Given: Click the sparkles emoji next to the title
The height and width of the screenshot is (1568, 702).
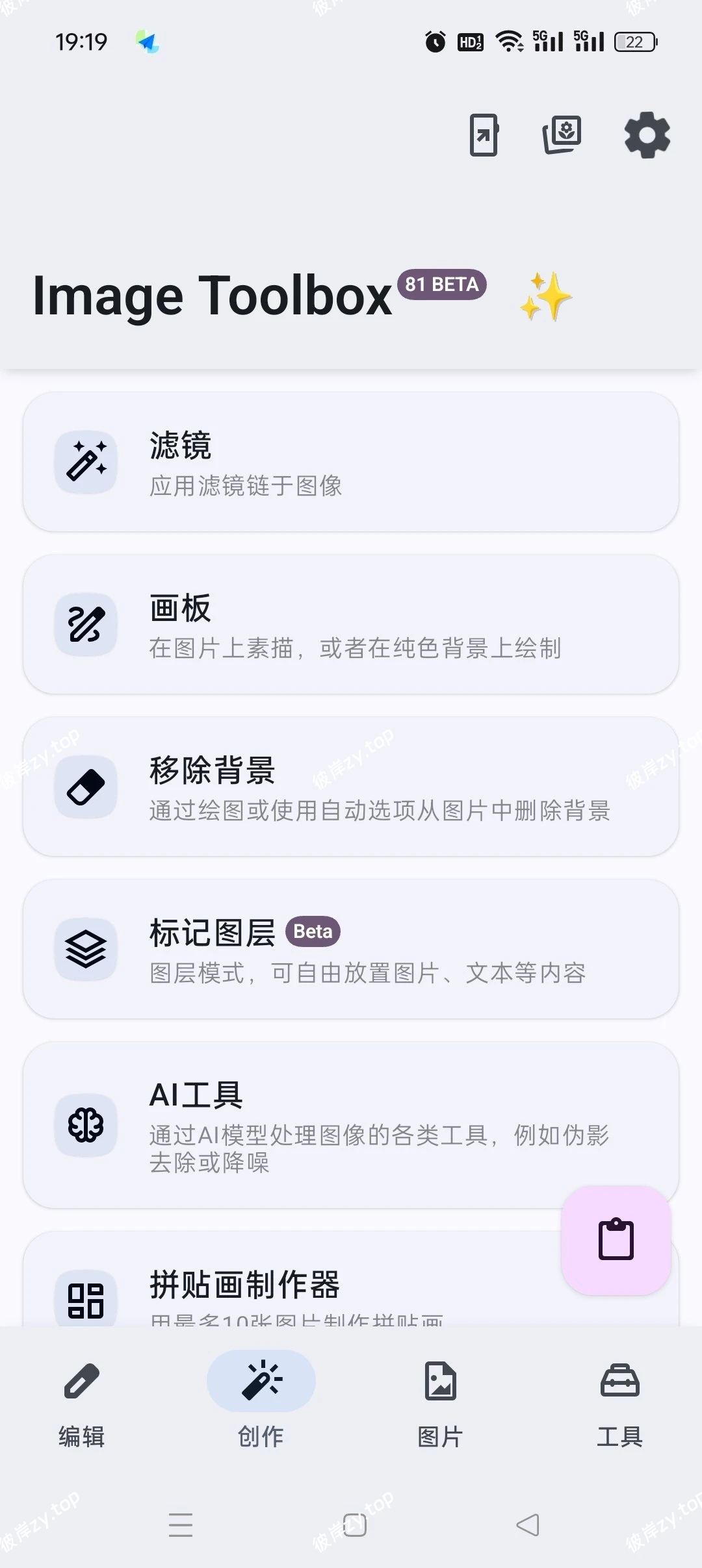Looking at the screenshot, I should coord(546,296).
